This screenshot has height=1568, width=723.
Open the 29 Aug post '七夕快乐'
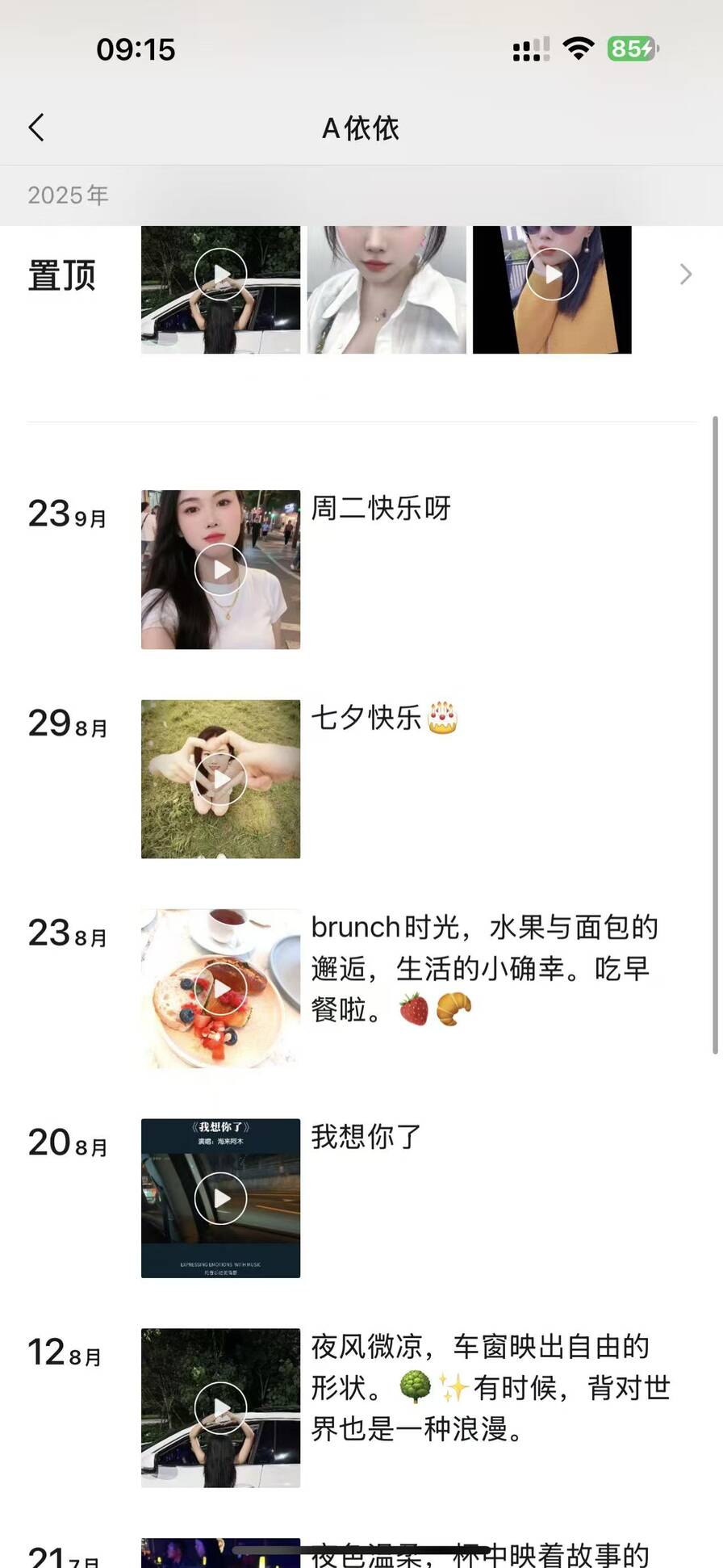(x=220, y=779)
